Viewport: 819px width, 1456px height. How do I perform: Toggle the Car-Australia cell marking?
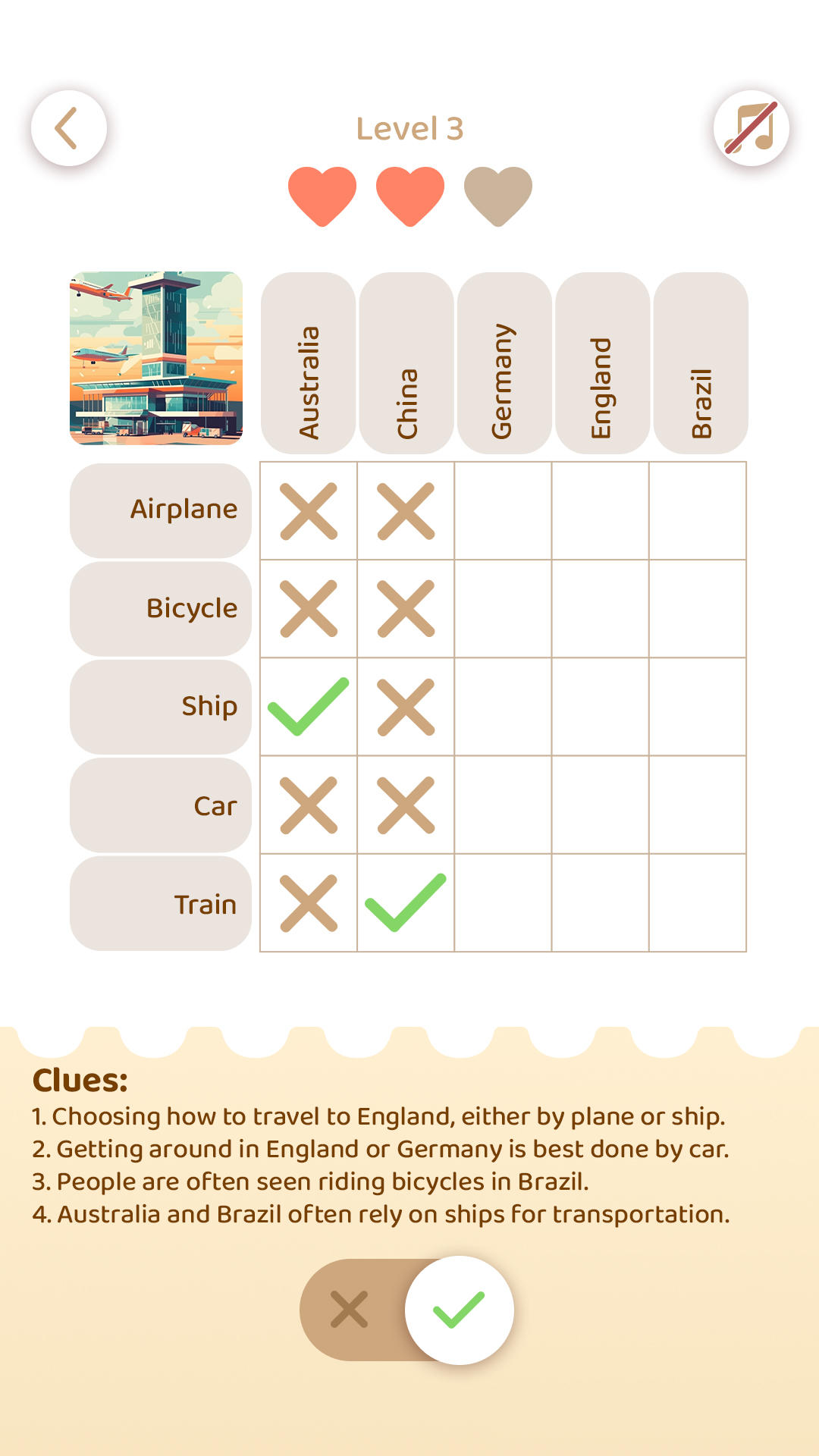coord(308,805)
